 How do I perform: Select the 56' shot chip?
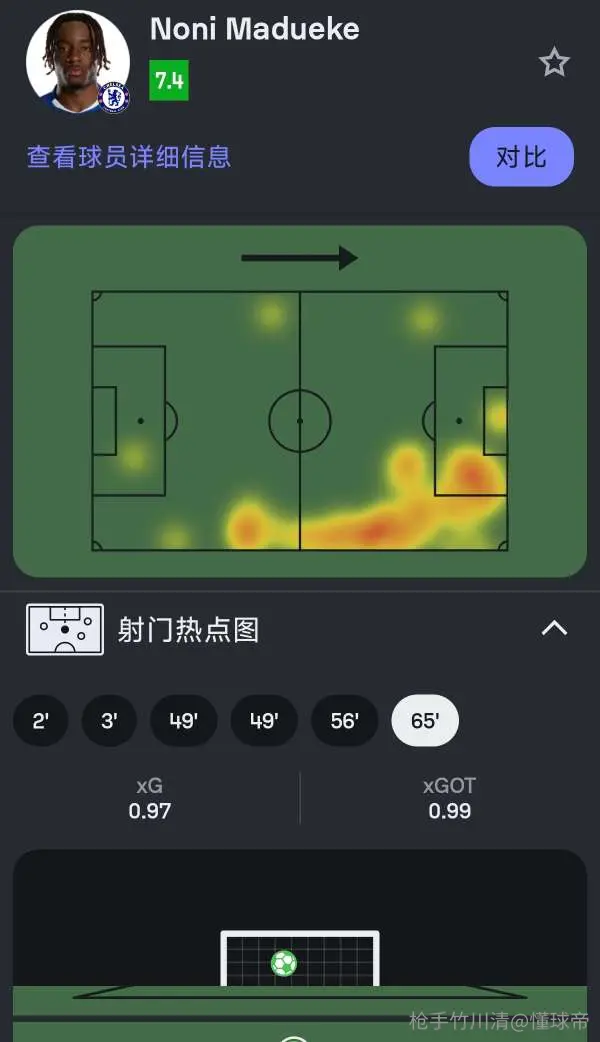[x=345, y=720]
